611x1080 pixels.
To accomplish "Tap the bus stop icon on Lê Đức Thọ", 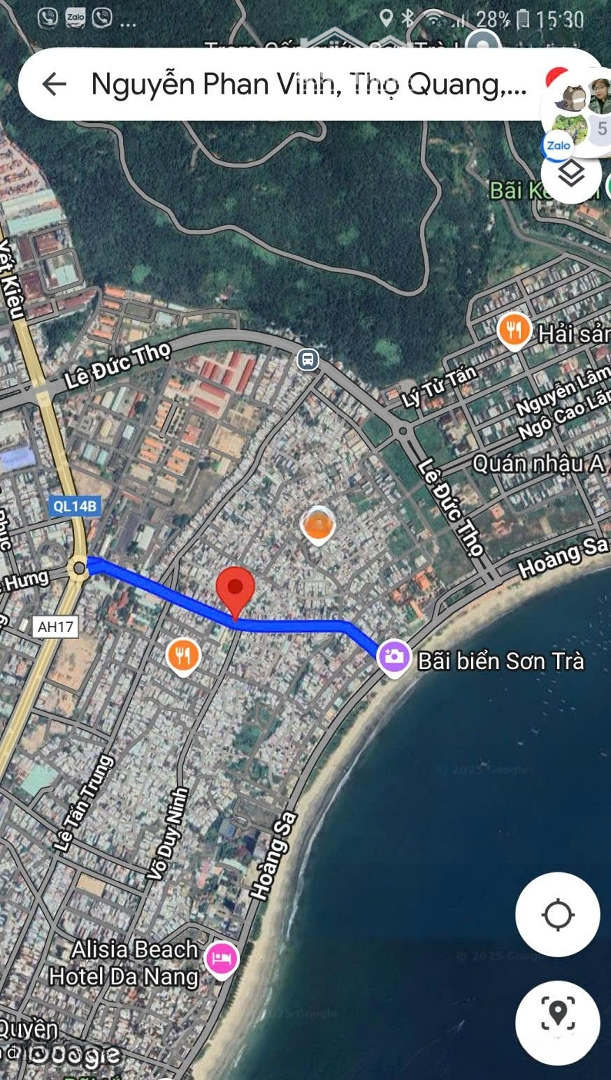I will coord(307,359).
